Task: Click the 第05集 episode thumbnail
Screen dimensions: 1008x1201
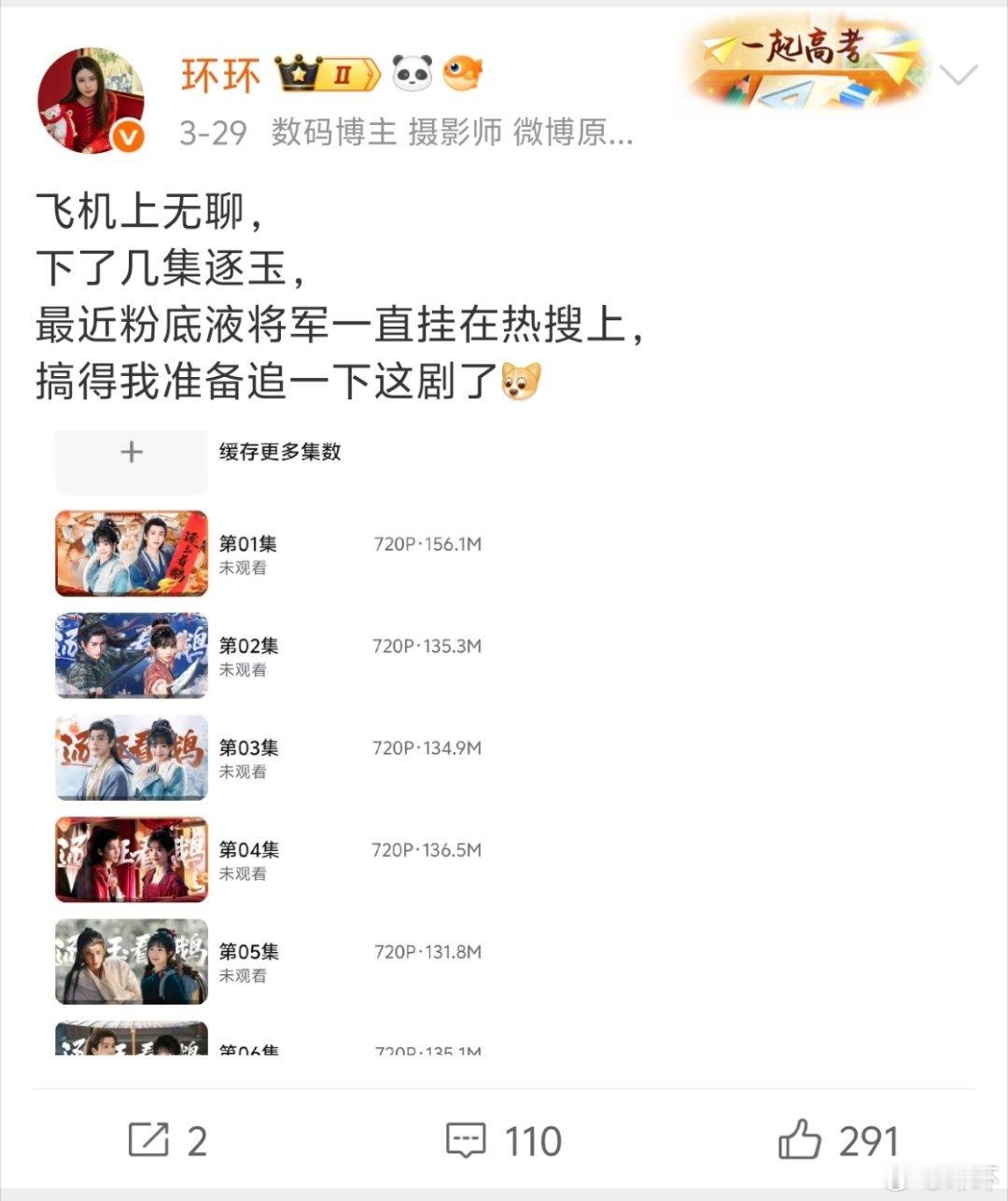Action: click(x=131, y=962)
